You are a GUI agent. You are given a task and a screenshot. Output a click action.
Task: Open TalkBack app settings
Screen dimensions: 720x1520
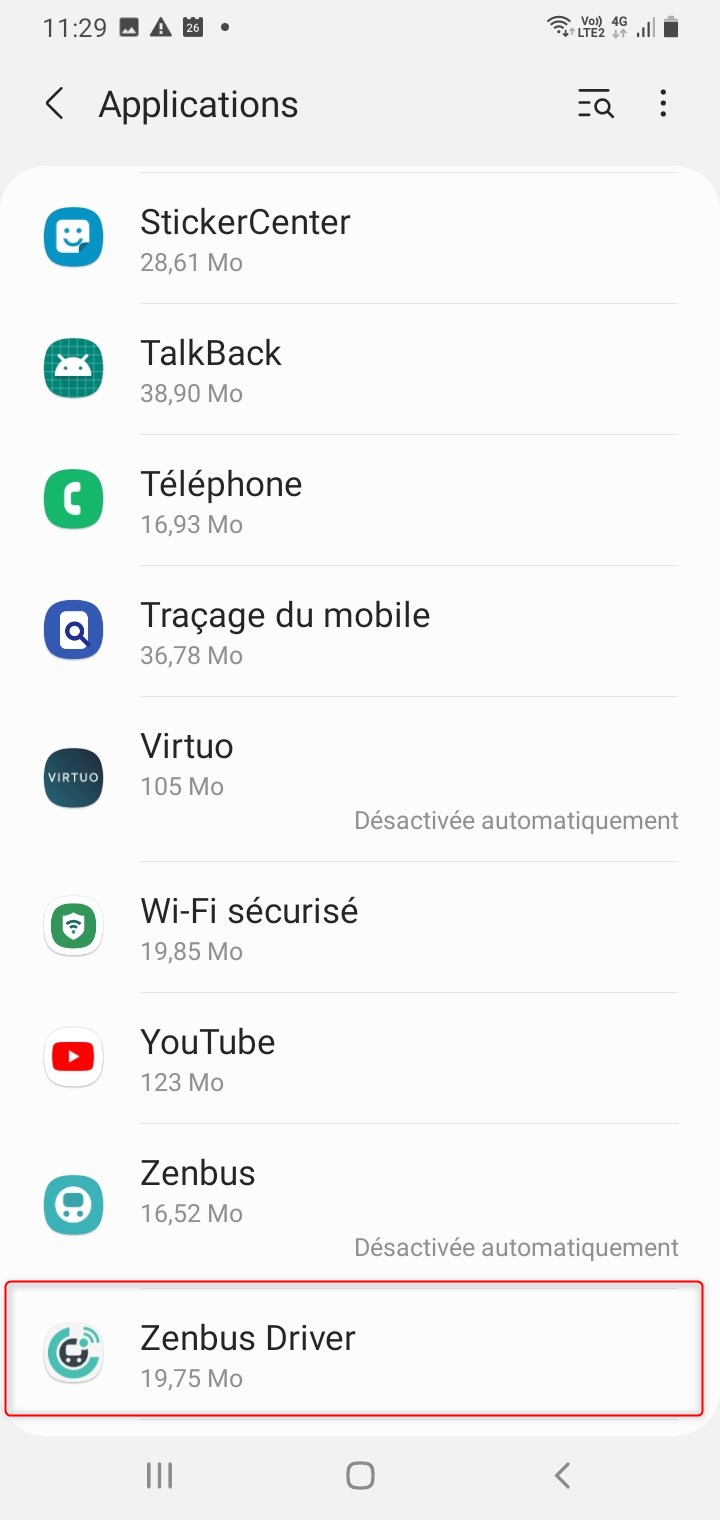point(360,369)
